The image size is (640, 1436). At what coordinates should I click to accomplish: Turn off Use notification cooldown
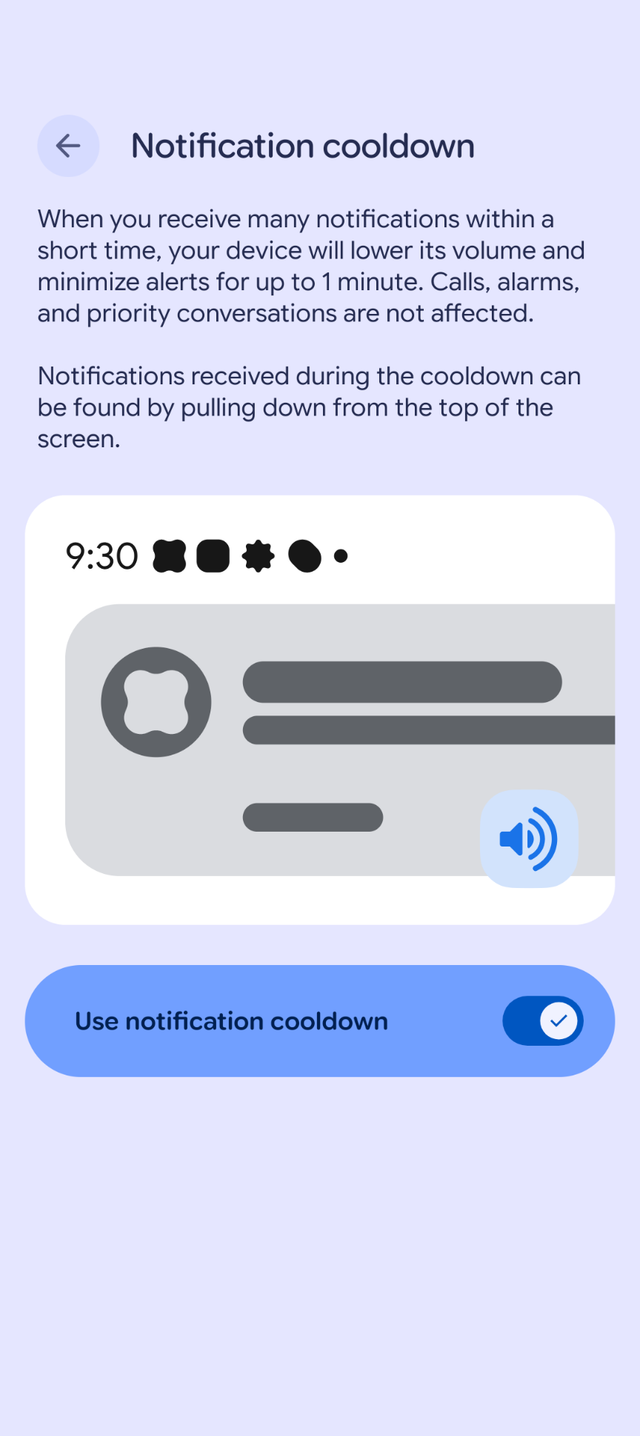point(543,1021)
